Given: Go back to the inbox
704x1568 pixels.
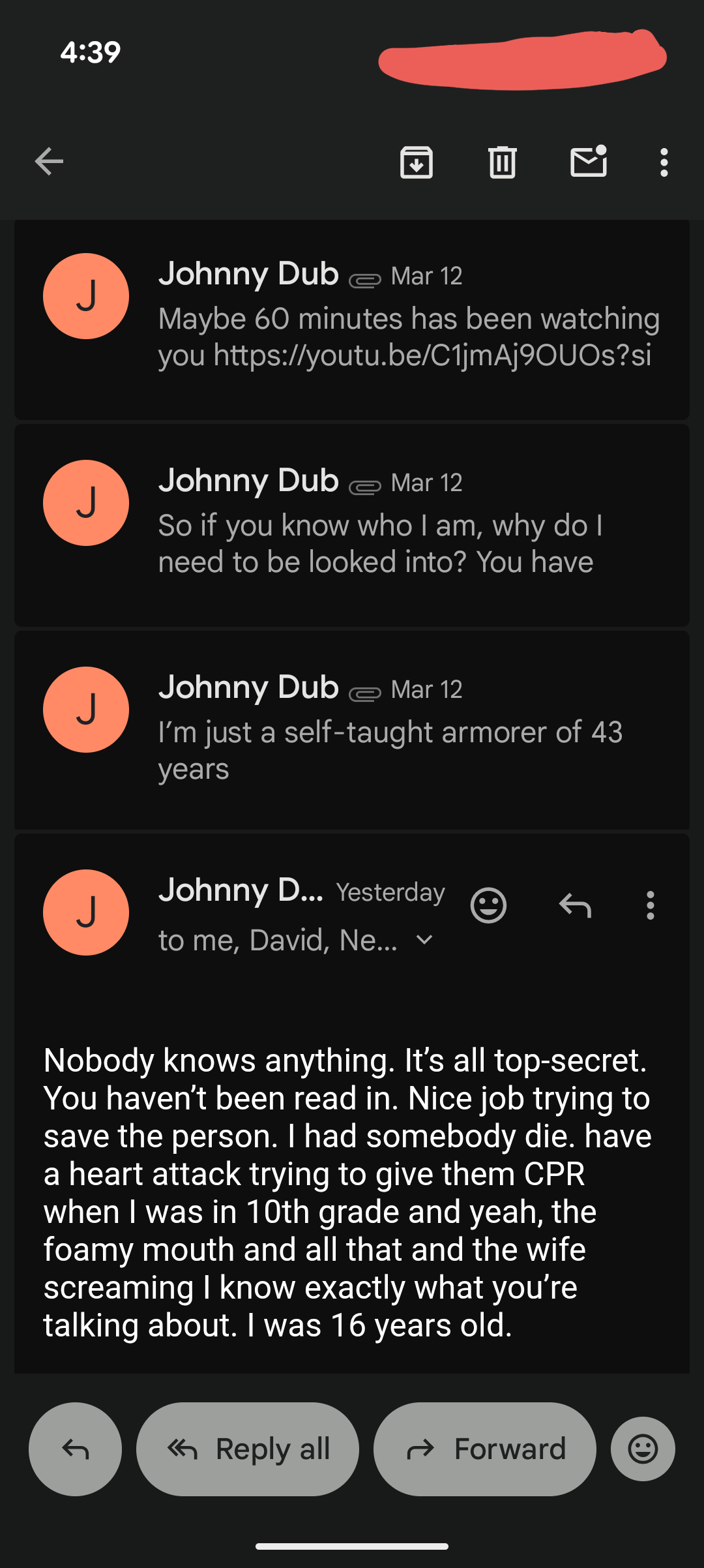Looking at the screenshot, I should pyautogui.click(x=50, y=162).
